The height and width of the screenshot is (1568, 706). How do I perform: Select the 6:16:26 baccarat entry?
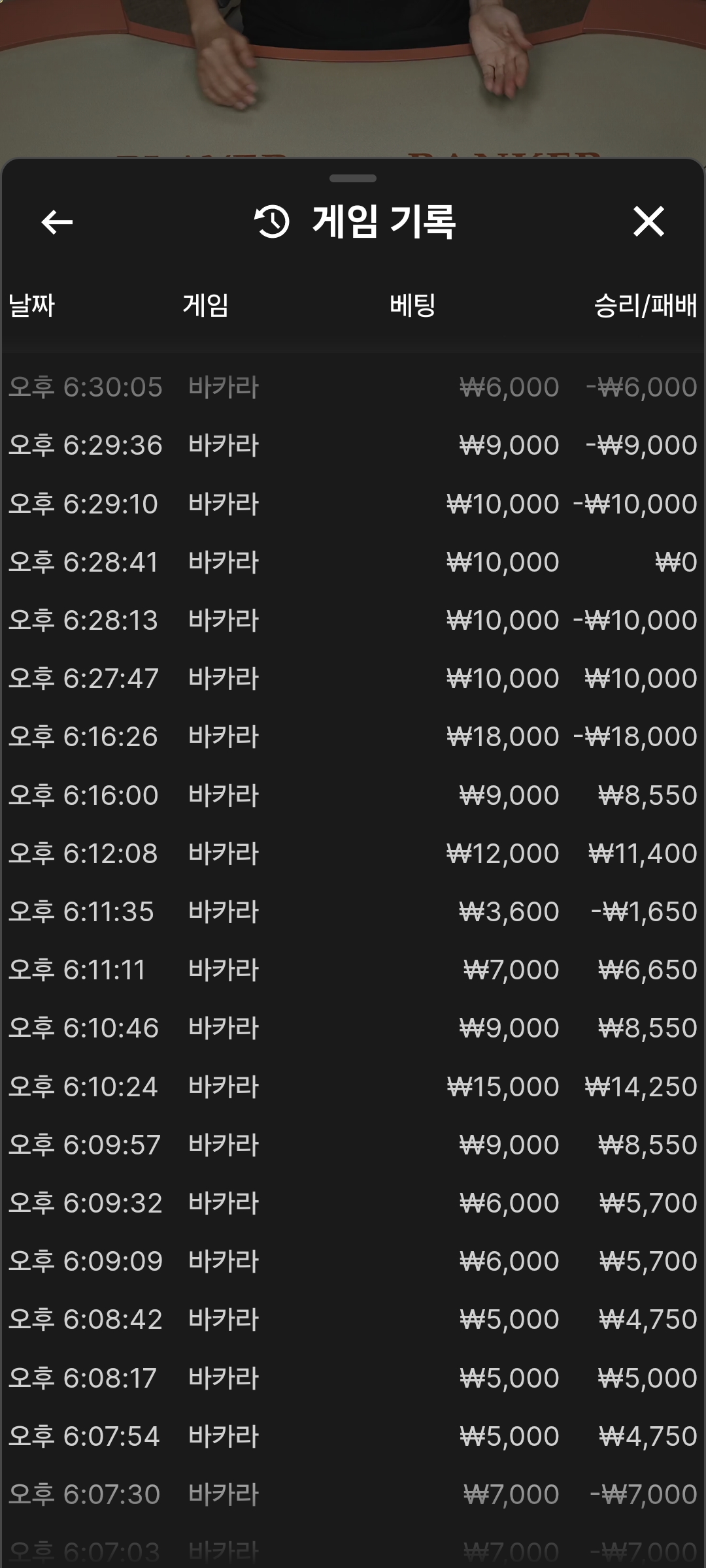[x=353, y=737]
